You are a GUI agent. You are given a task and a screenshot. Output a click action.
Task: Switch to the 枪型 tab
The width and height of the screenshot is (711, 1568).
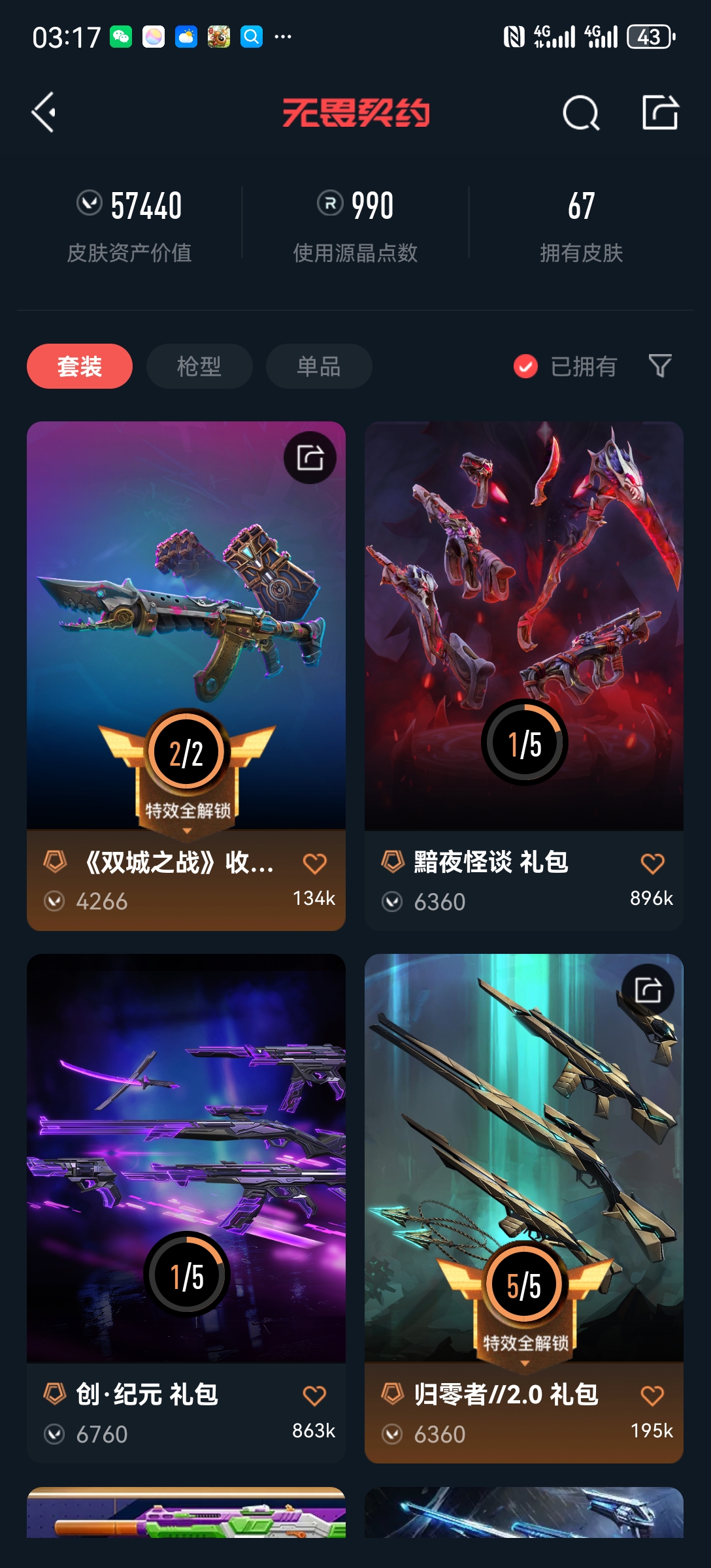[x=199, y=367]
